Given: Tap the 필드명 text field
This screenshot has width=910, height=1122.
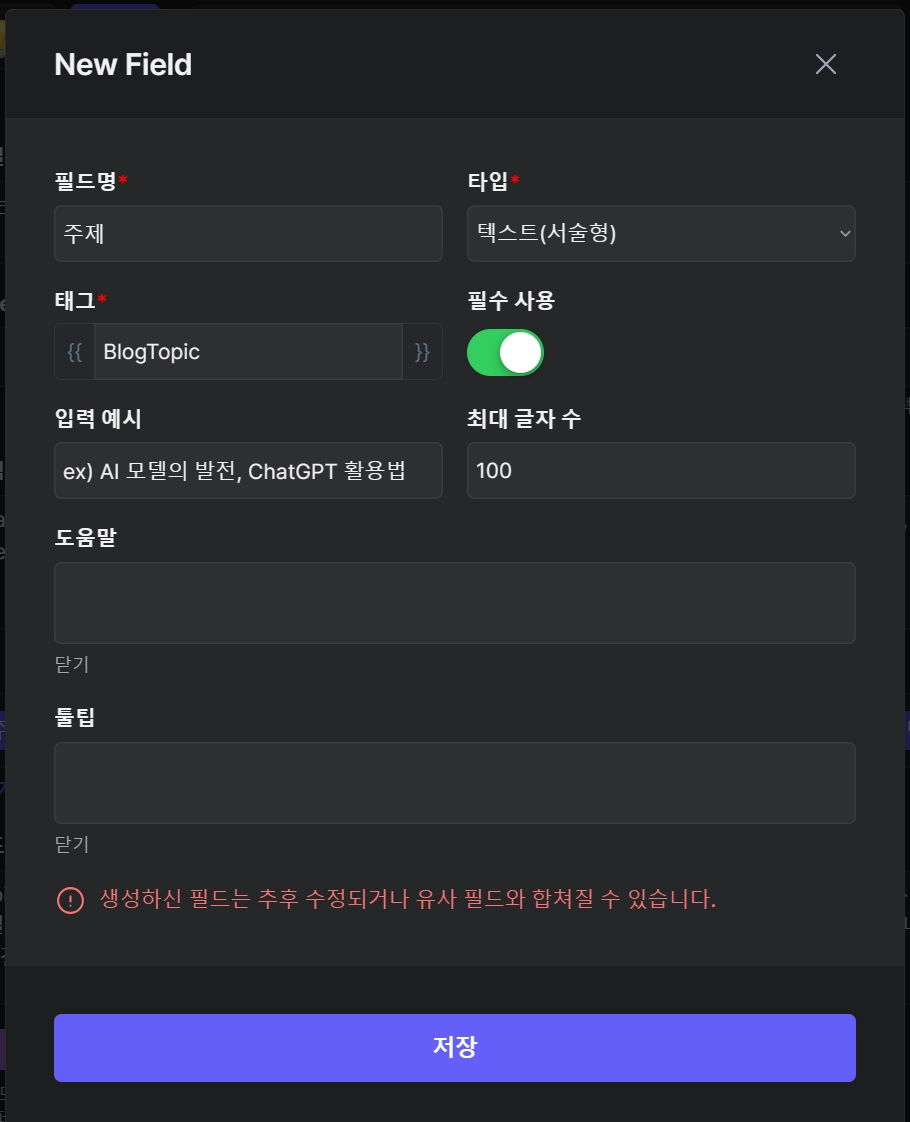Looking at the screenshot, I should (x=248, y=234).
